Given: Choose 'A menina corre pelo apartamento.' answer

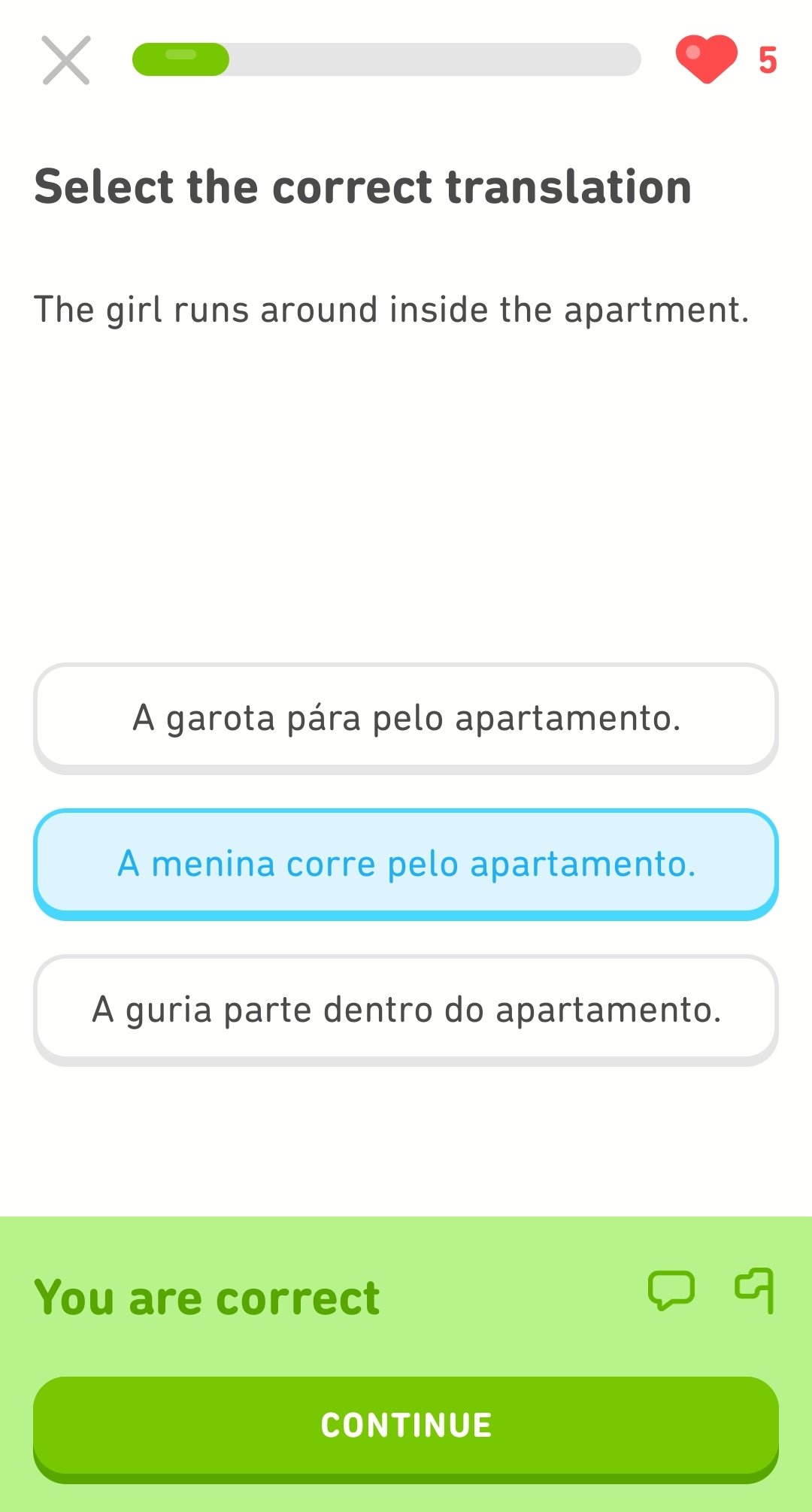Looking at the screenshot, I should coord(406,863).
